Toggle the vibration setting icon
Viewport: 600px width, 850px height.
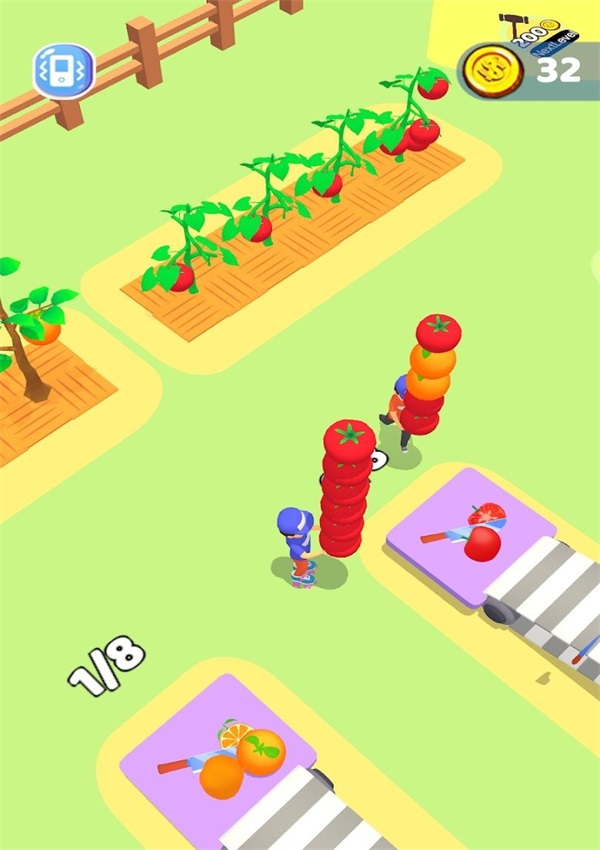63,70
